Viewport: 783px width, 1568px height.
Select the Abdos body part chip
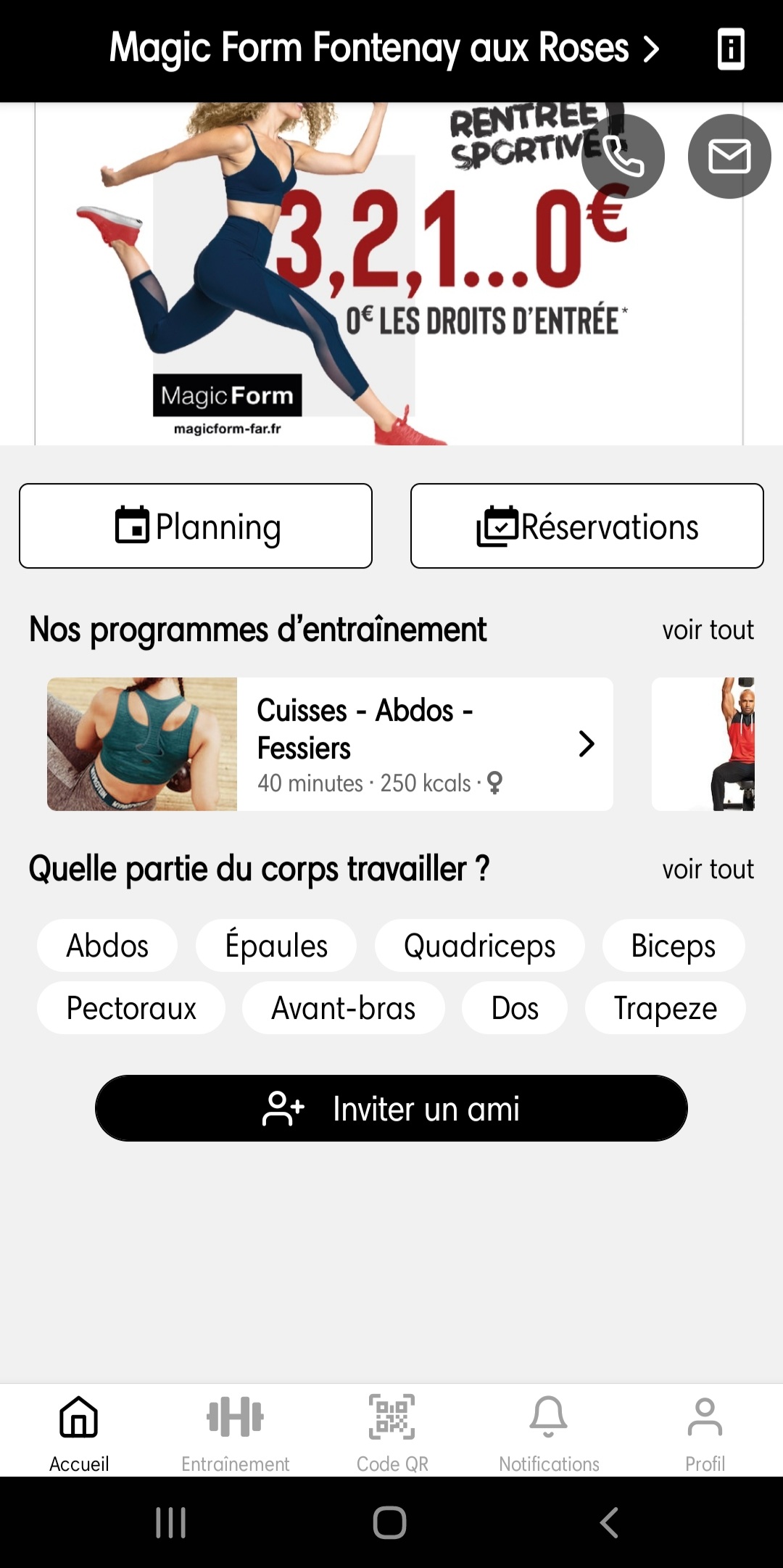[x=107, y=945]
